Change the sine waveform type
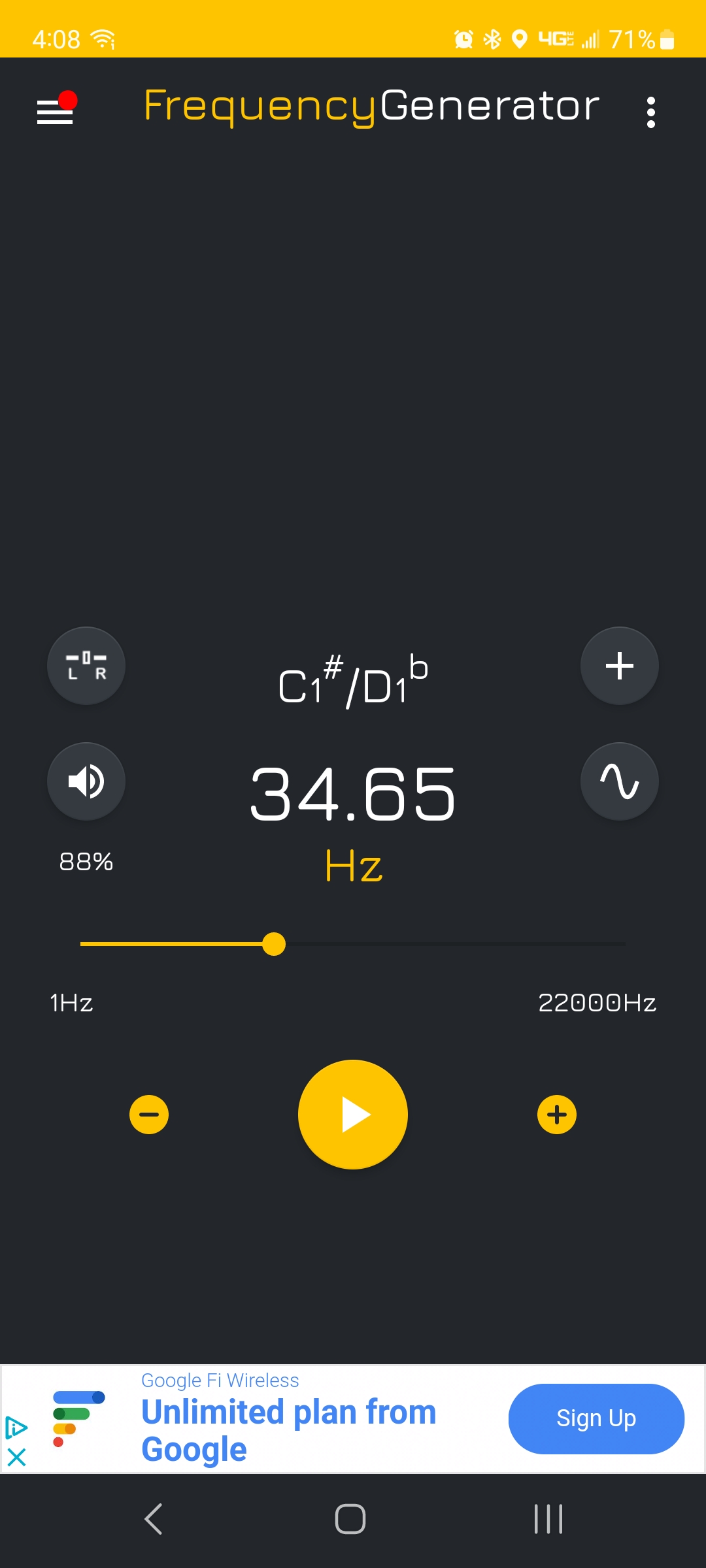 pos(619,781)
